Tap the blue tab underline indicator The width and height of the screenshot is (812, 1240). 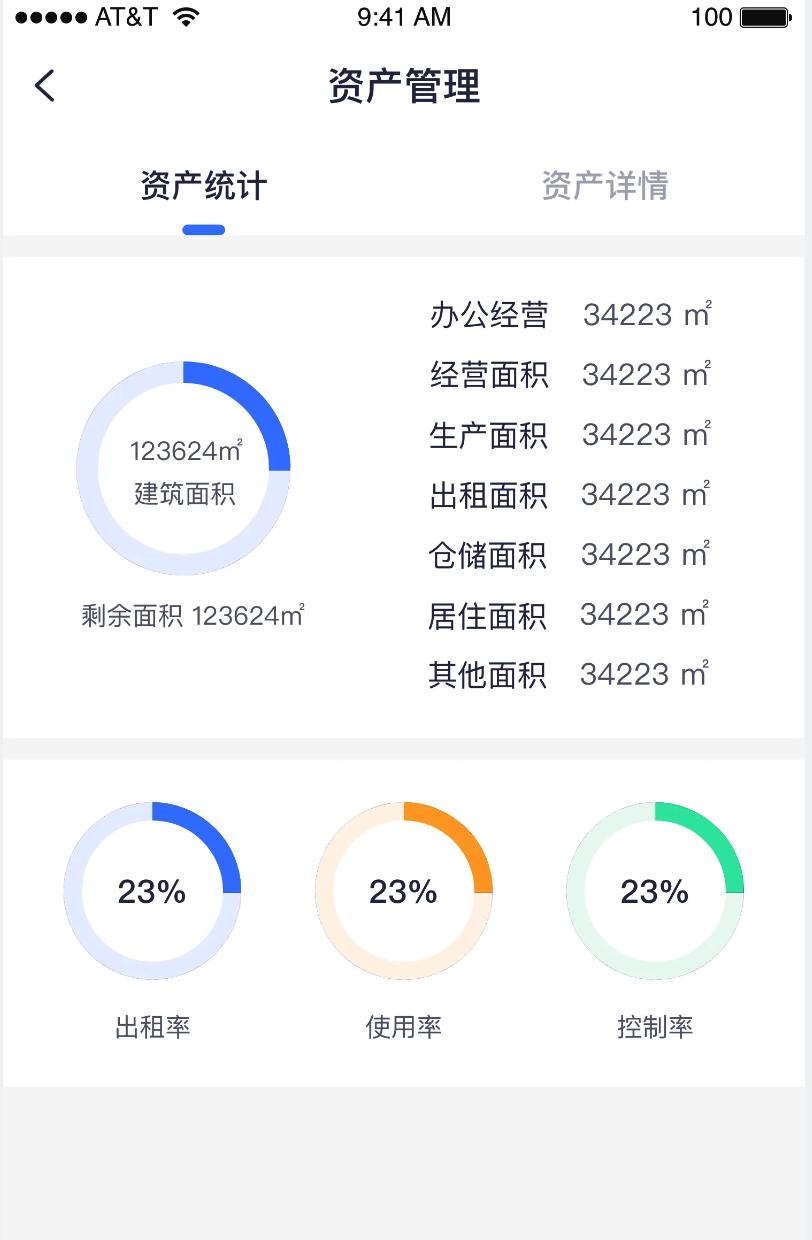pos(204,229)
